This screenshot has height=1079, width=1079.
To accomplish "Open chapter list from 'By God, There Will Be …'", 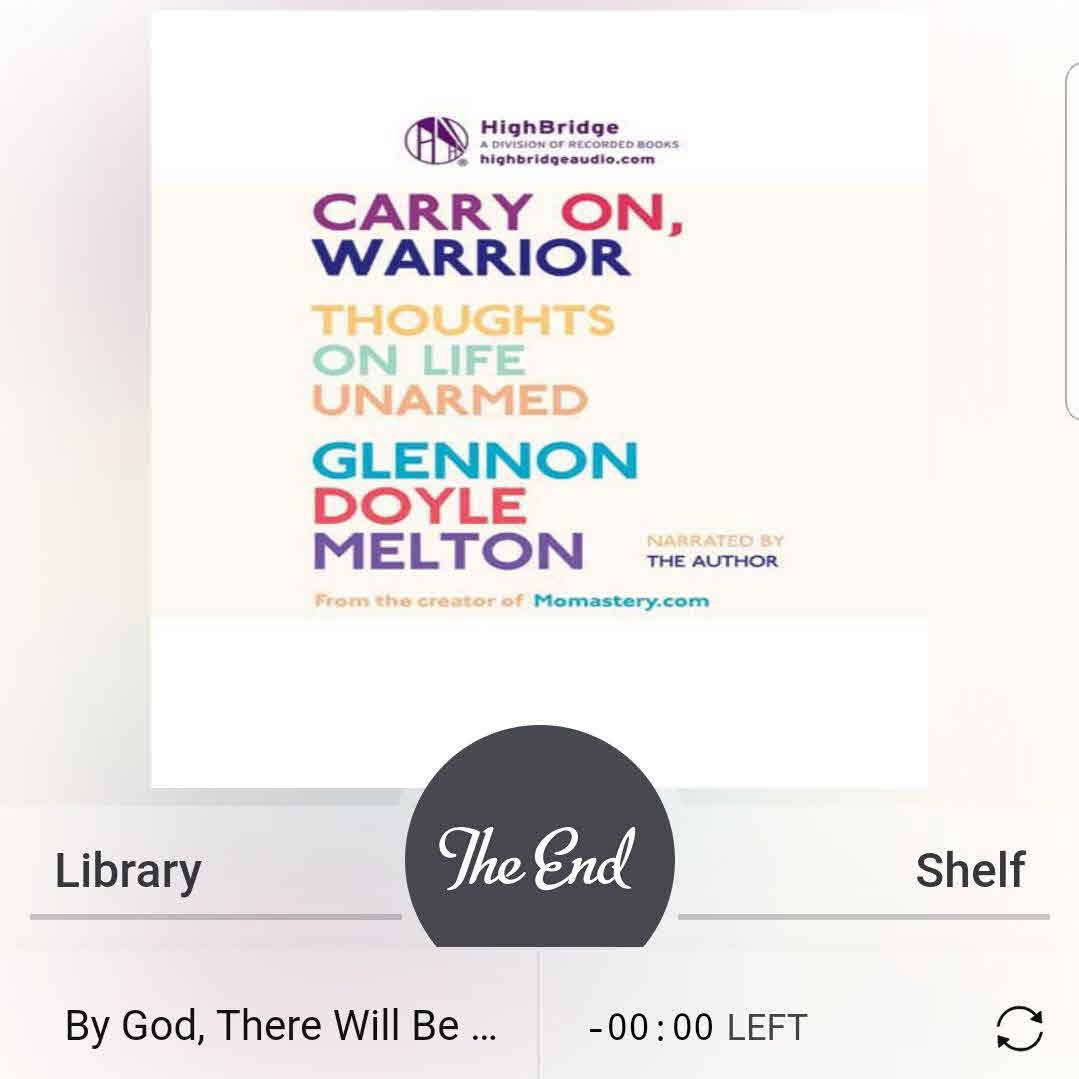I will (x=280, y=1026).
